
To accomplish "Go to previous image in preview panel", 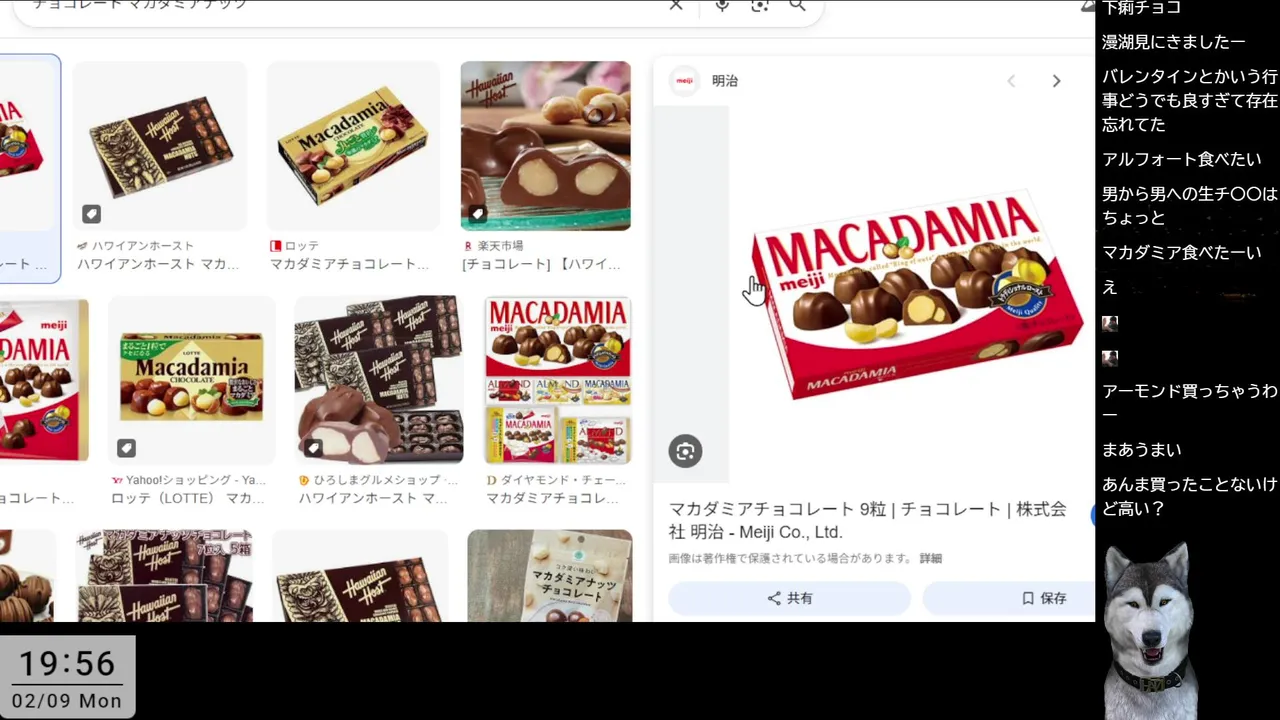I will (1011, 81).
